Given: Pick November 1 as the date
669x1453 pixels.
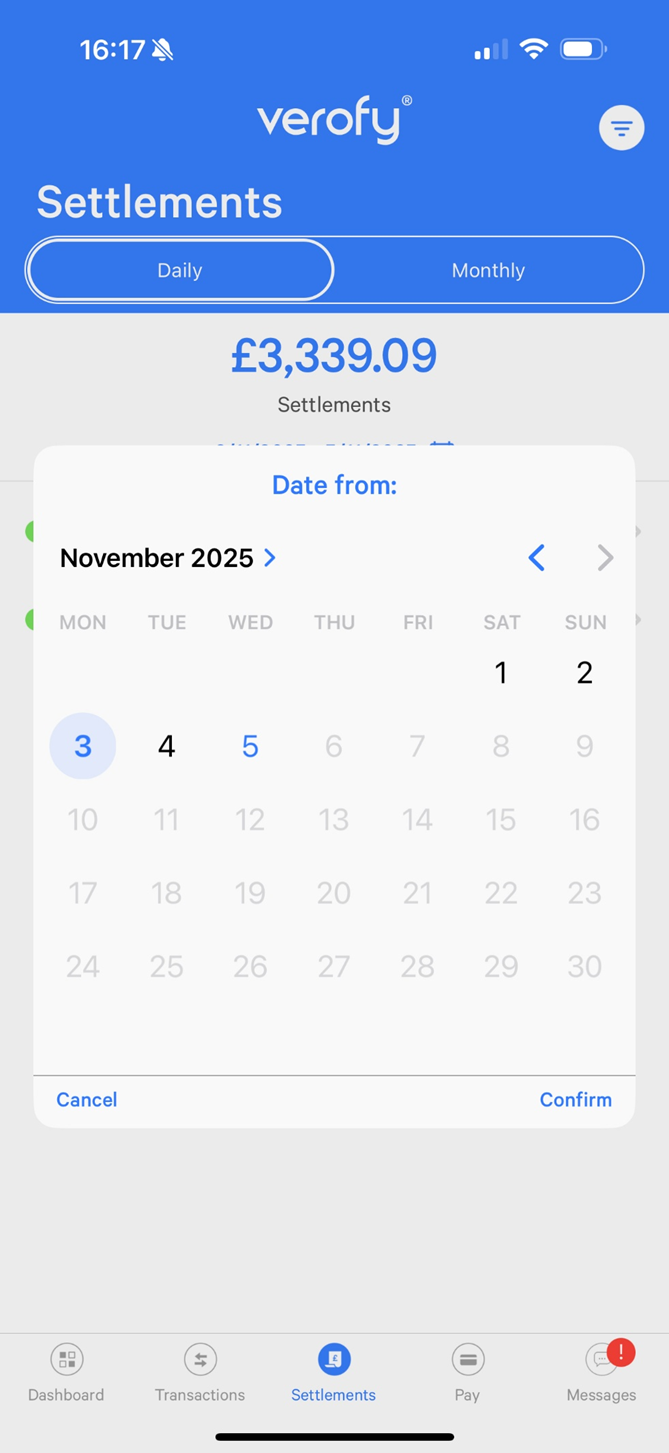Looking at the screenshot, I should click(x=501, y=673).
